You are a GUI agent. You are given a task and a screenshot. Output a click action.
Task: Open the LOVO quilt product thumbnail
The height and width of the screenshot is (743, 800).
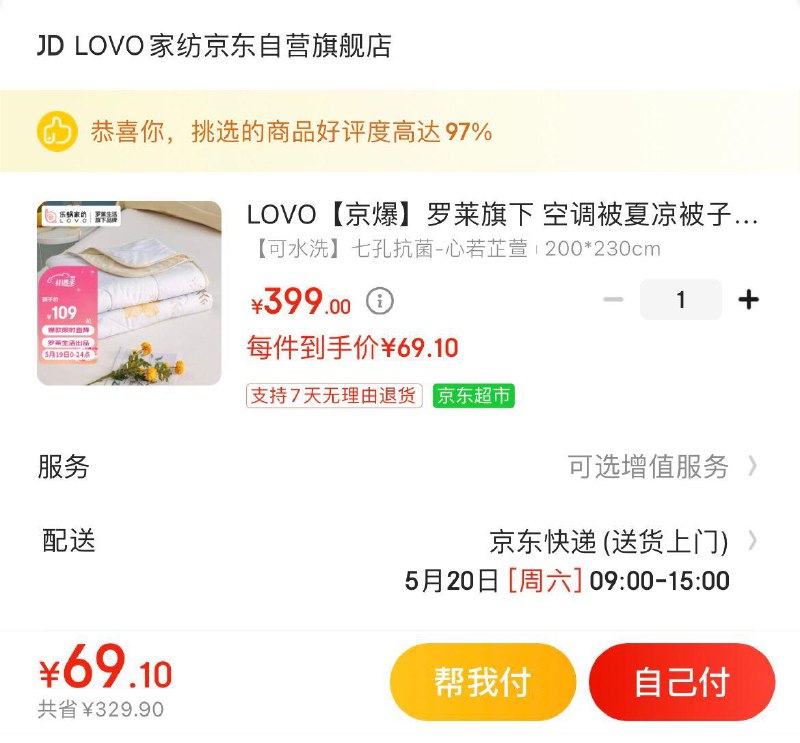(129, 293)
